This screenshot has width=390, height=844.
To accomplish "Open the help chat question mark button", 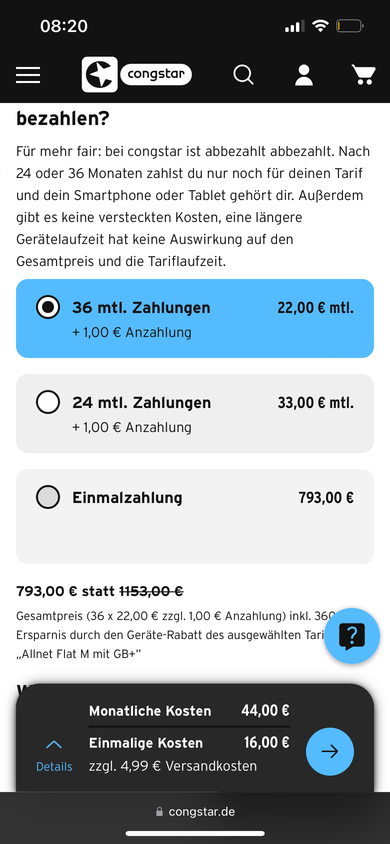I will [x=352, y=637].
